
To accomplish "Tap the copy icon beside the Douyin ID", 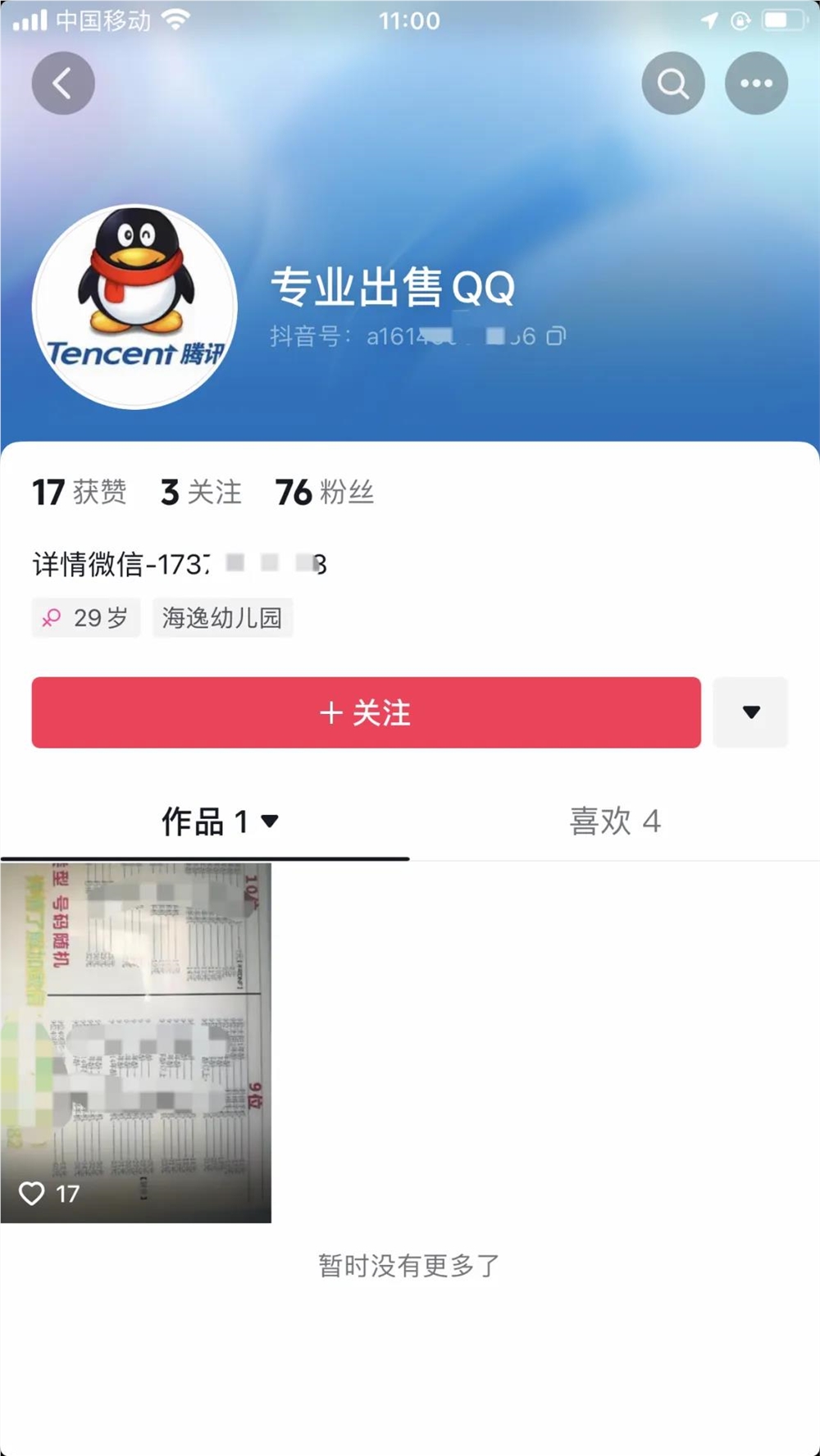I will 556,335.
